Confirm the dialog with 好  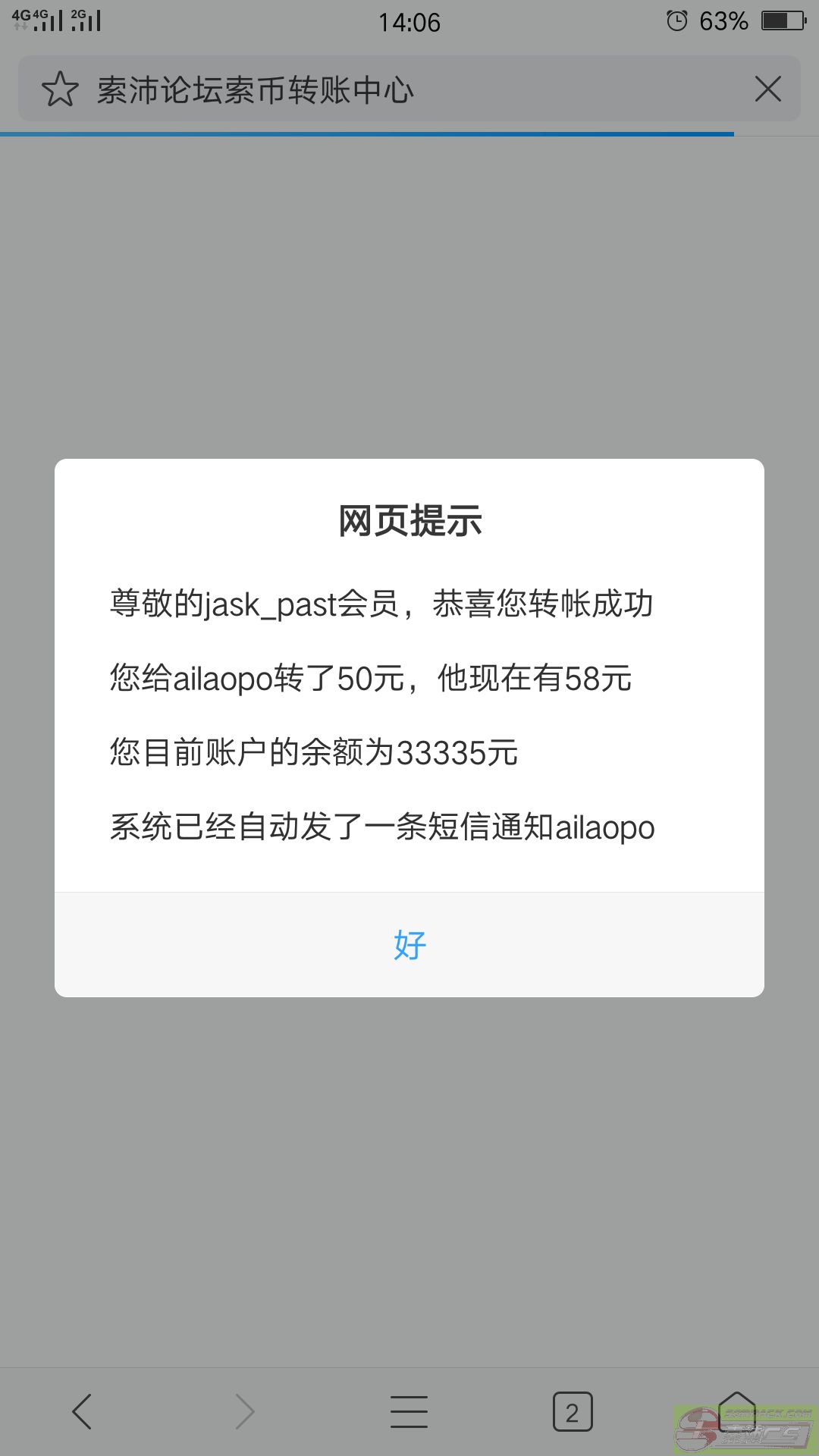409,945
